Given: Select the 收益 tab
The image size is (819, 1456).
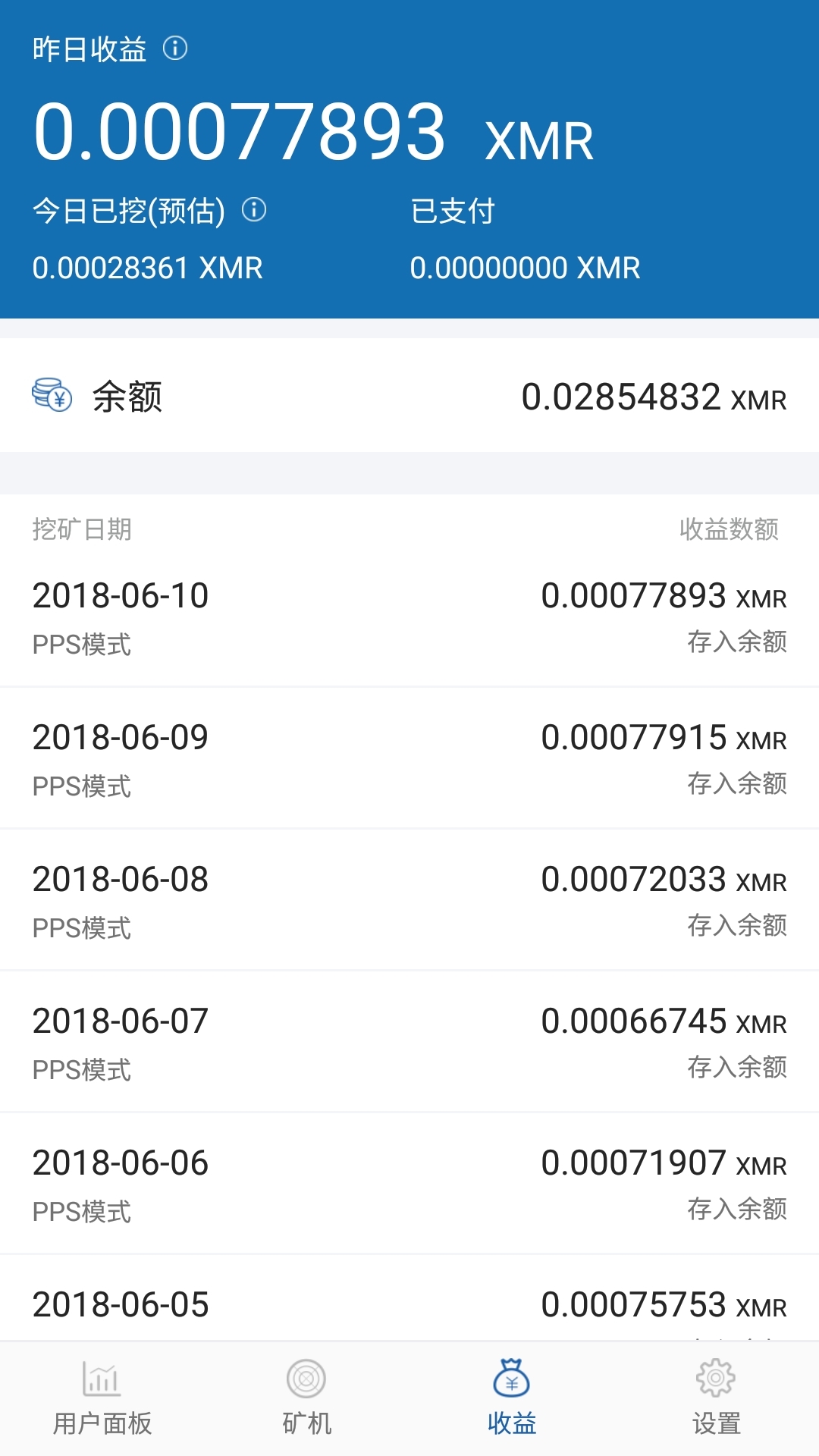Looking at the screenshot, I should pos(512,1398).
